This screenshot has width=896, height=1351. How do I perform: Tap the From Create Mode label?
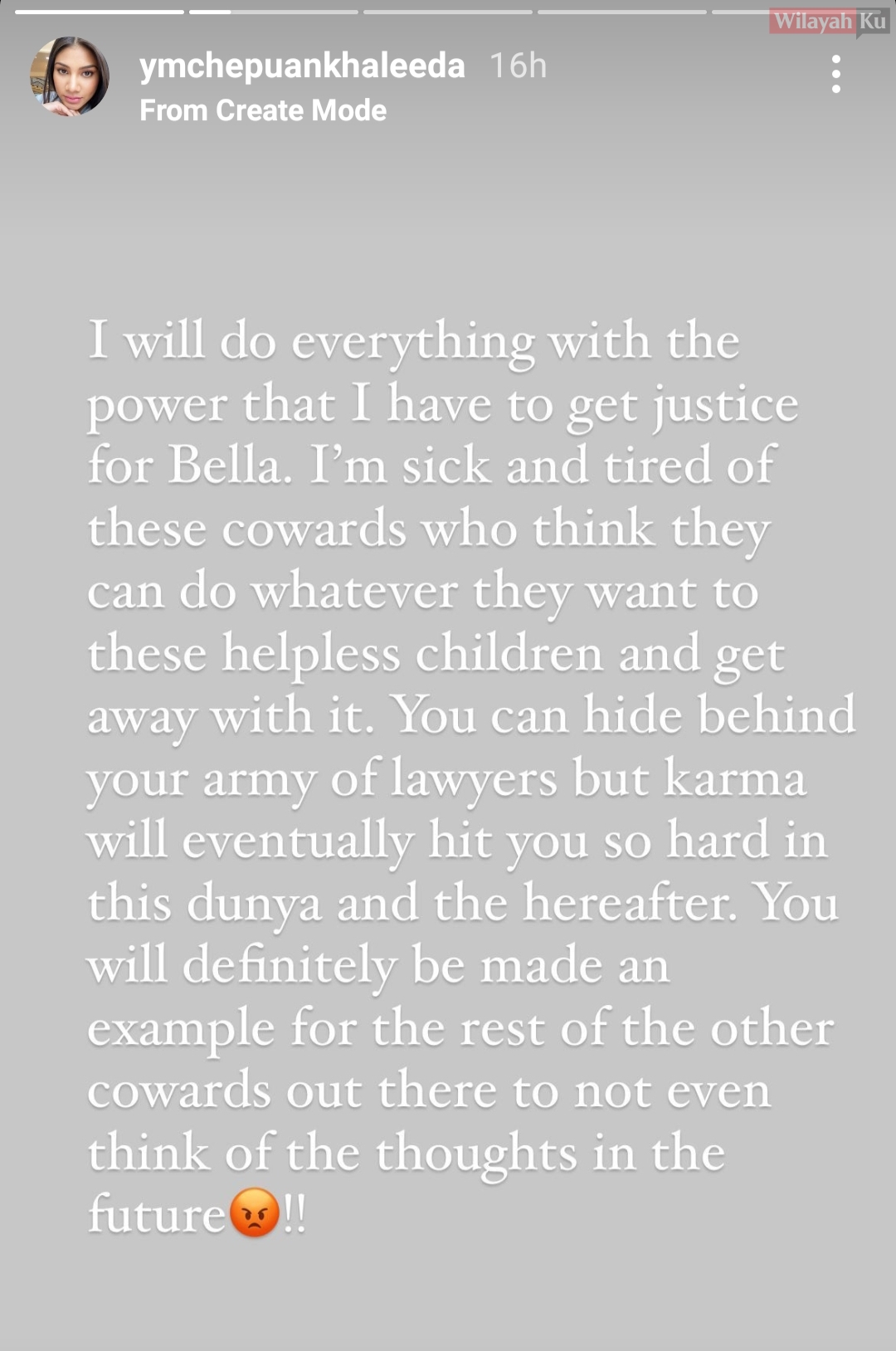(263, 110)
